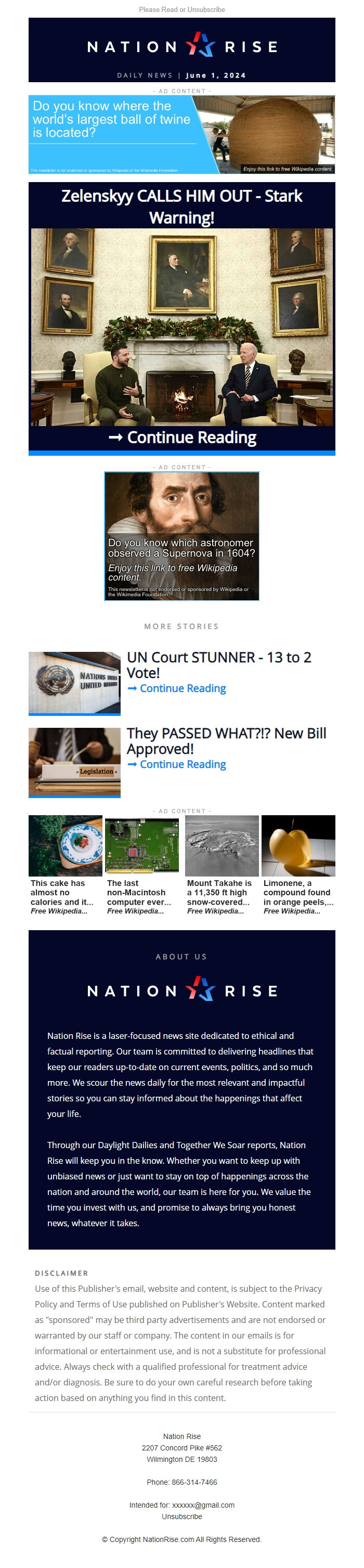
Task: Open the Legislation story thumbnail
Action: (74, 761)
